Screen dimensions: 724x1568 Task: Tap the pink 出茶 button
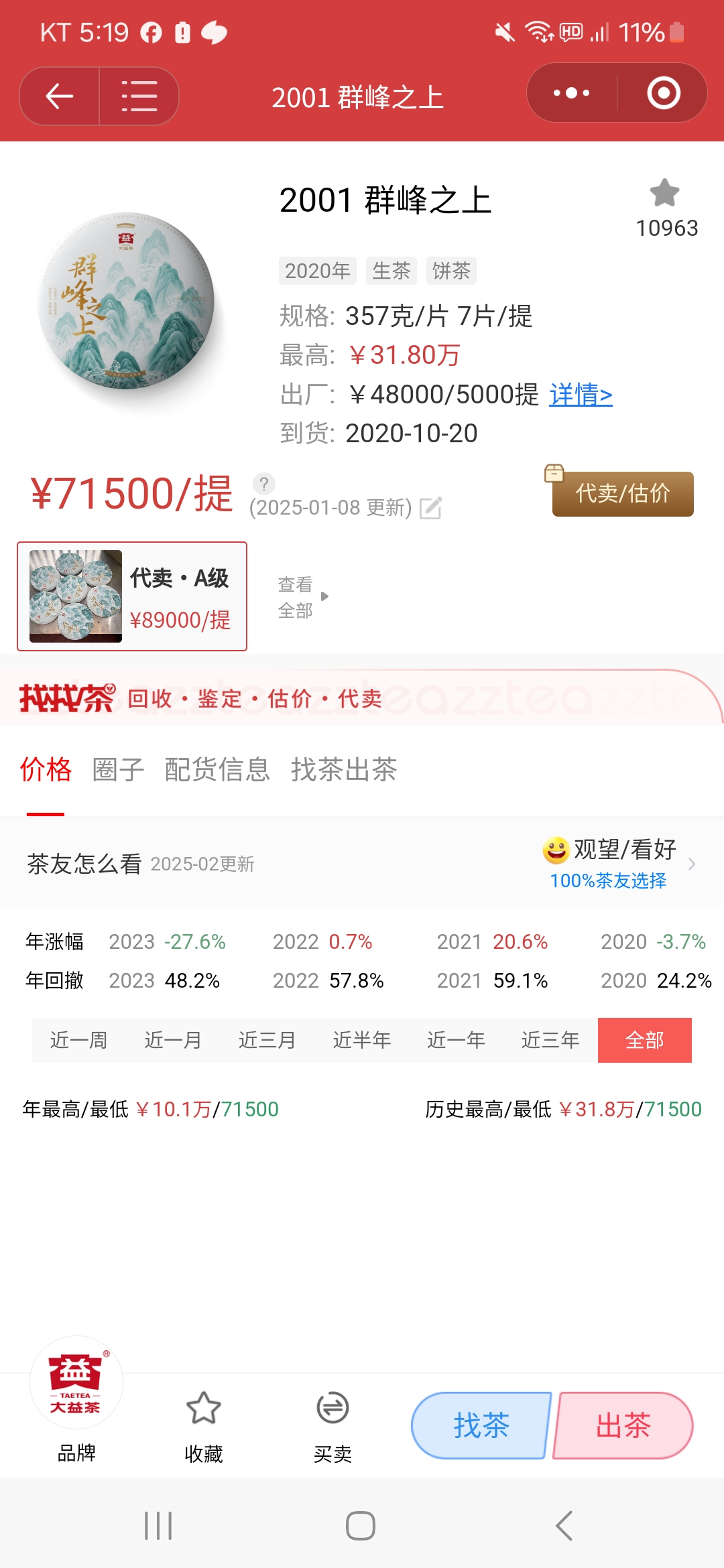coord(623,1425)
